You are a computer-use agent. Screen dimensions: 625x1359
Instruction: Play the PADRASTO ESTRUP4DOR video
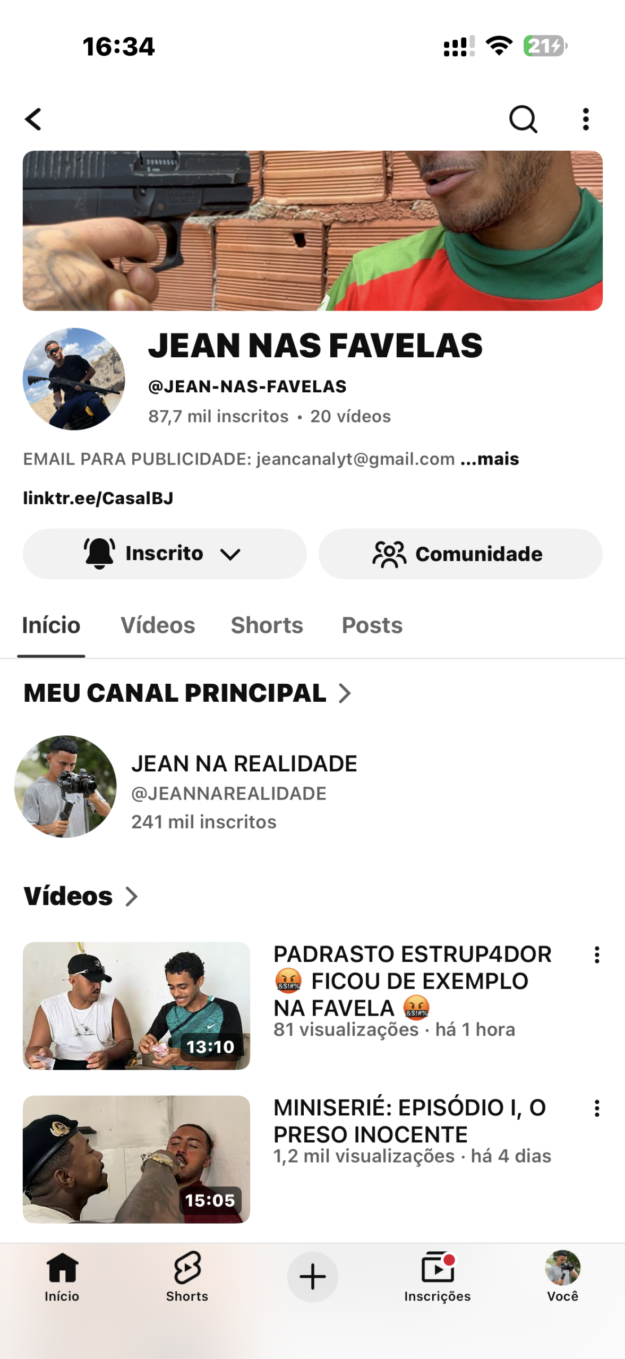coord(136,1006)
